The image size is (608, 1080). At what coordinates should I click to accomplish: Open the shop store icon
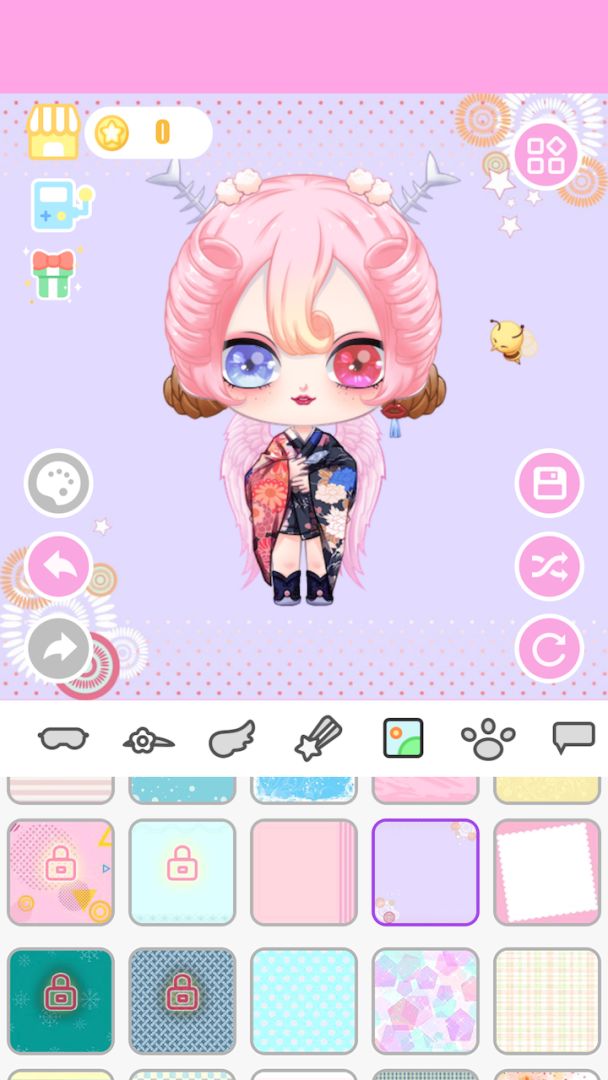53,131
